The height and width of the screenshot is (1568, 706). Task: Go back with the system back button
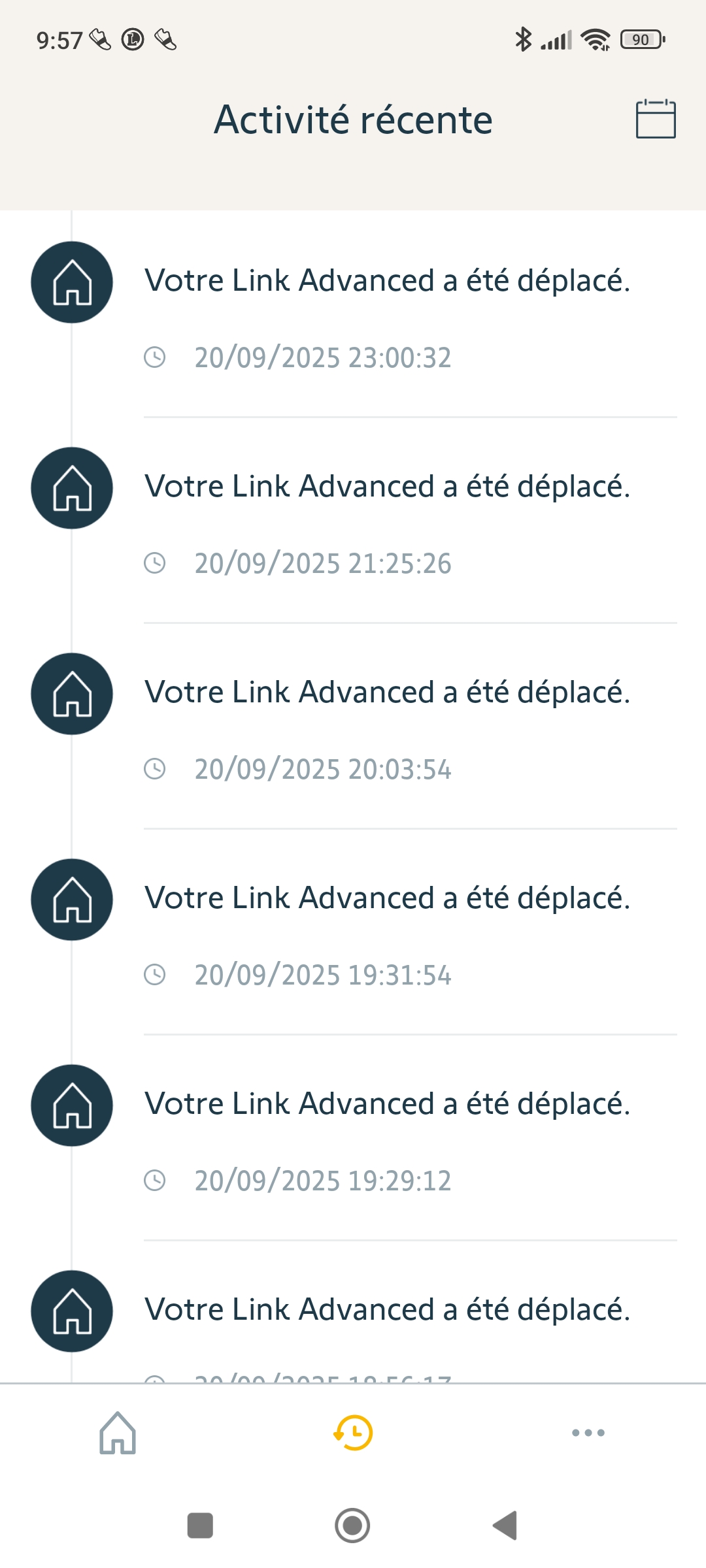click(505, 1526)
